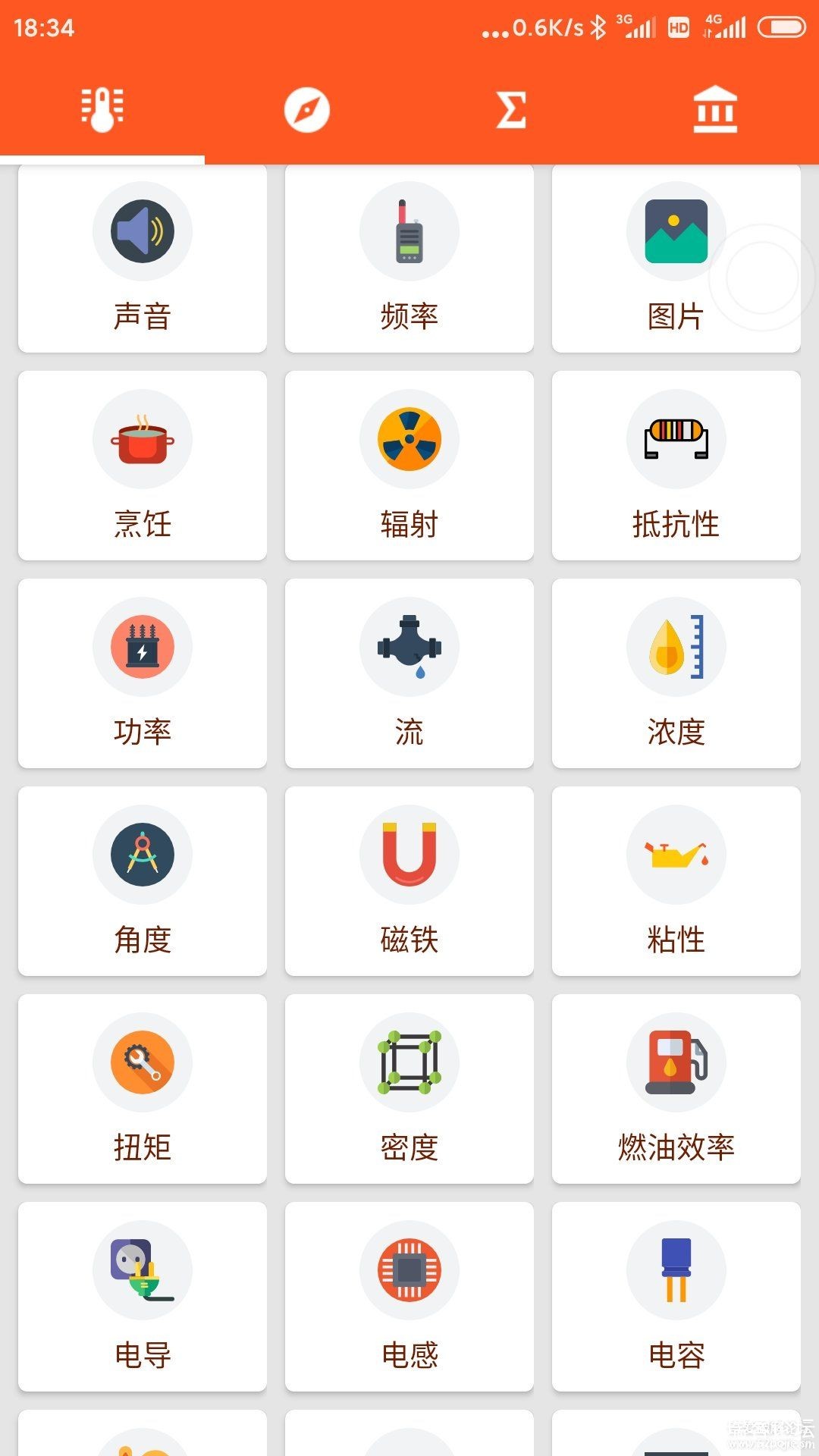This screenshot has width=819, height=1456.
Task: Tap the 功率 power card
Action: click(143, 673)
